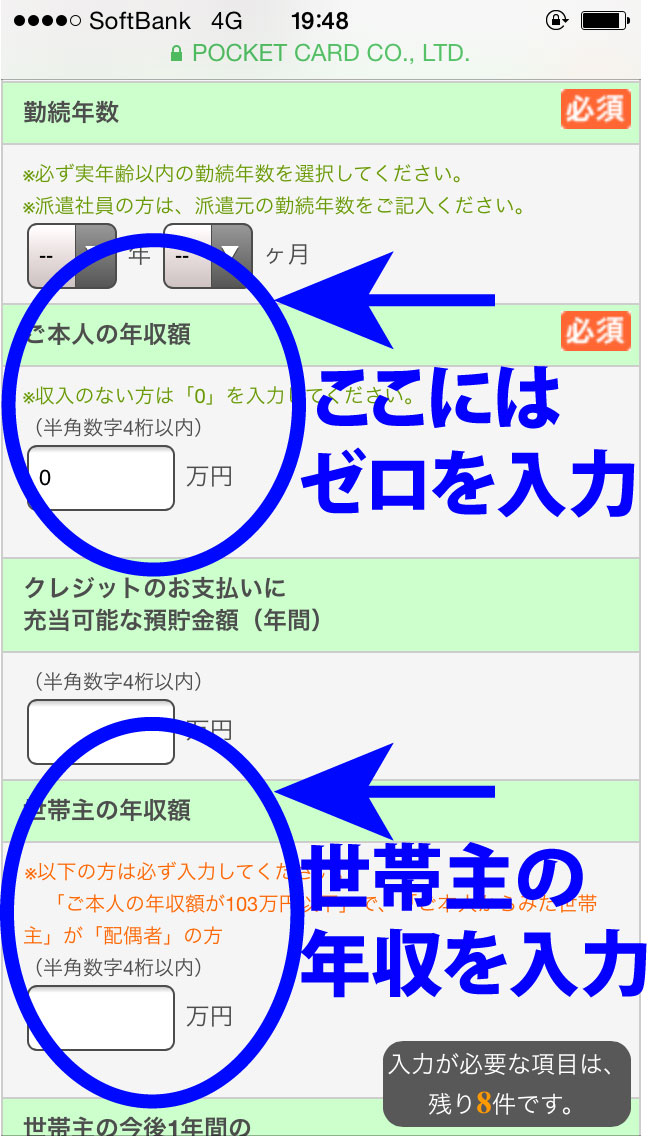
Task: Open the years of service (年) dropdown
Action: pos(71,257)
